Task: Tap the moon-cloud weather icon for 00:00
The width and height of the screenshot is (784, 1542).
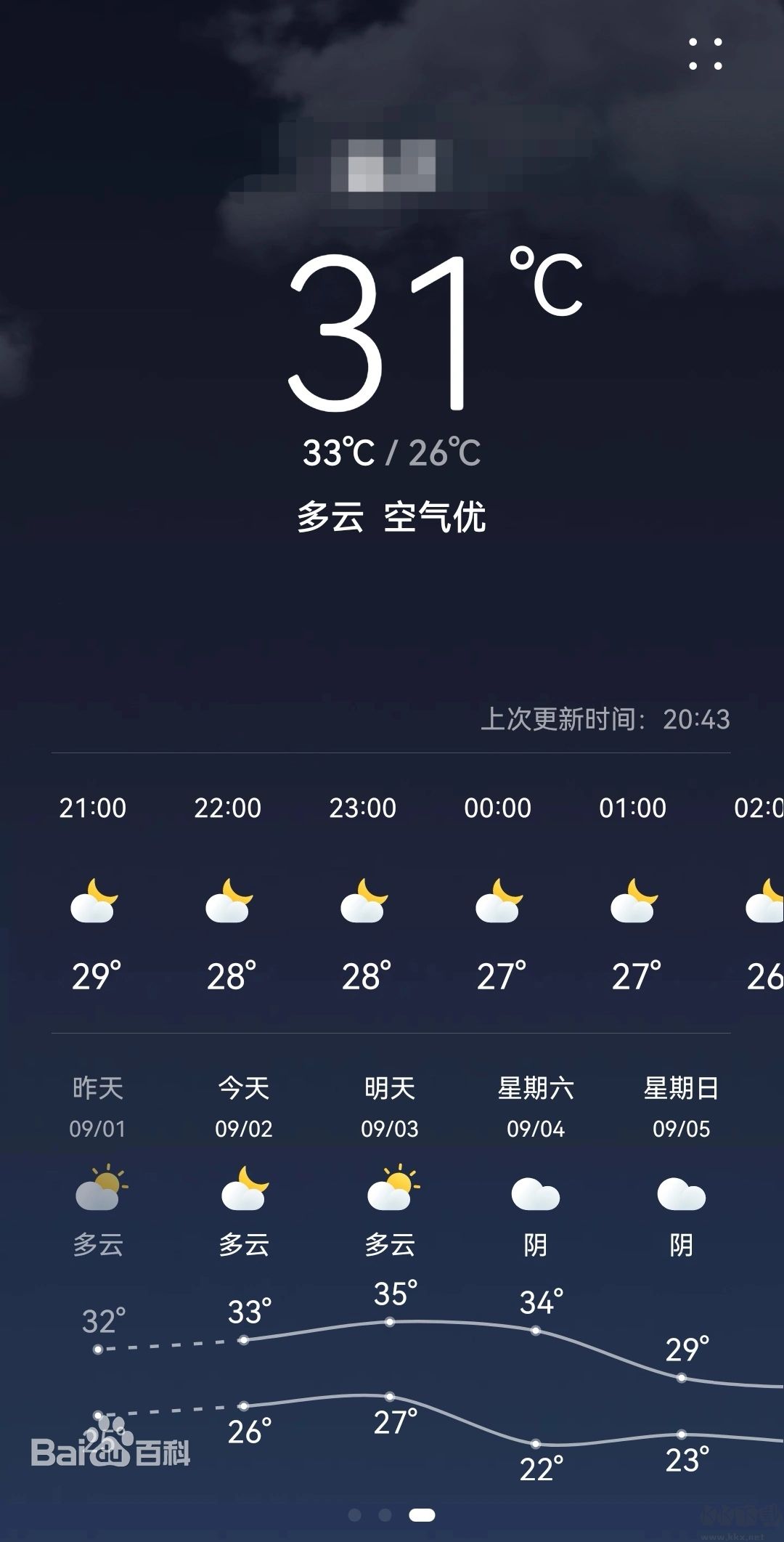Action: [499, 901]
